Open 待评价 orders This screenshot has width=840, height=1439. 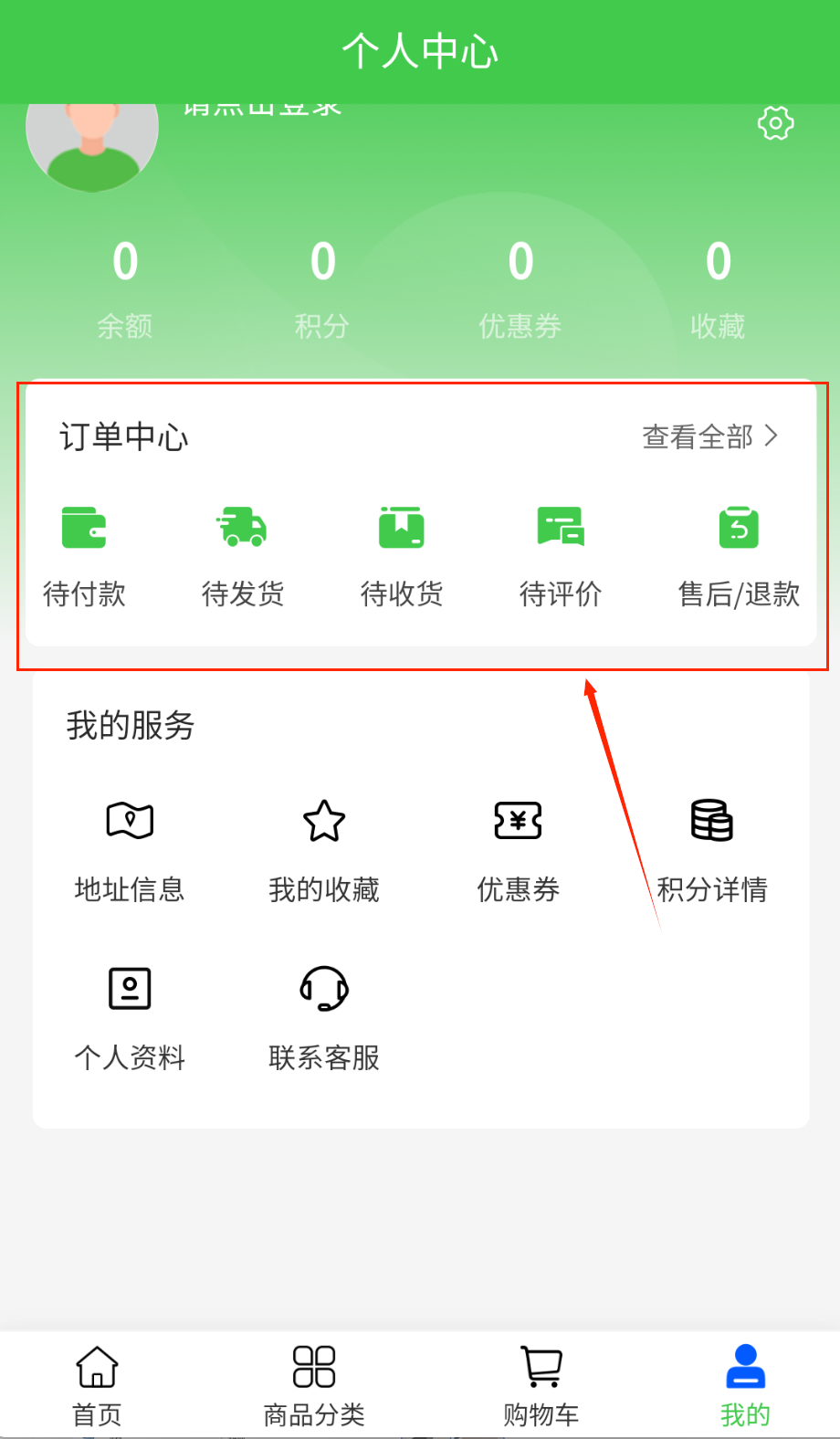click(560, 553)
